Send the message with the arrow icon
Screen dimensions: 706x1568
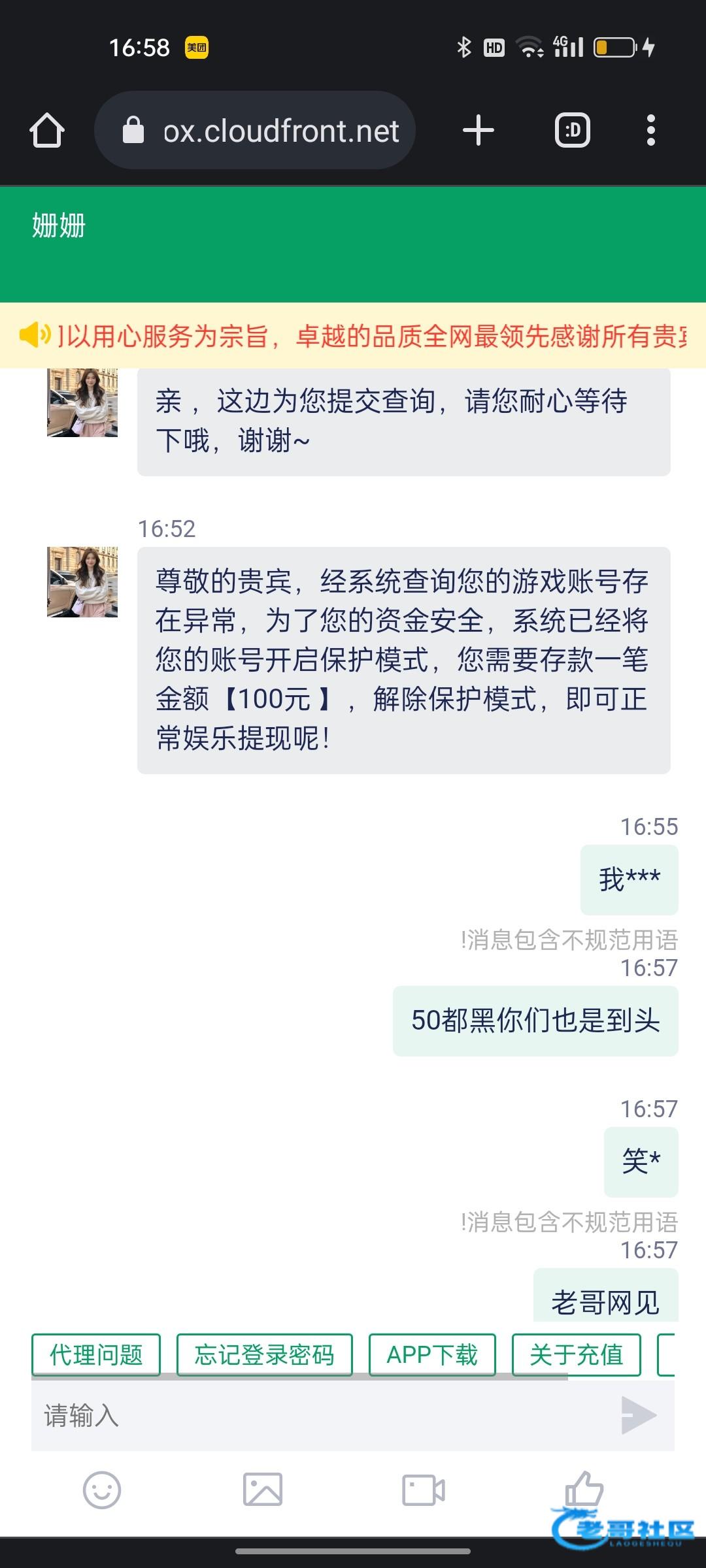pyautogui.click(x=638, y=1415)
